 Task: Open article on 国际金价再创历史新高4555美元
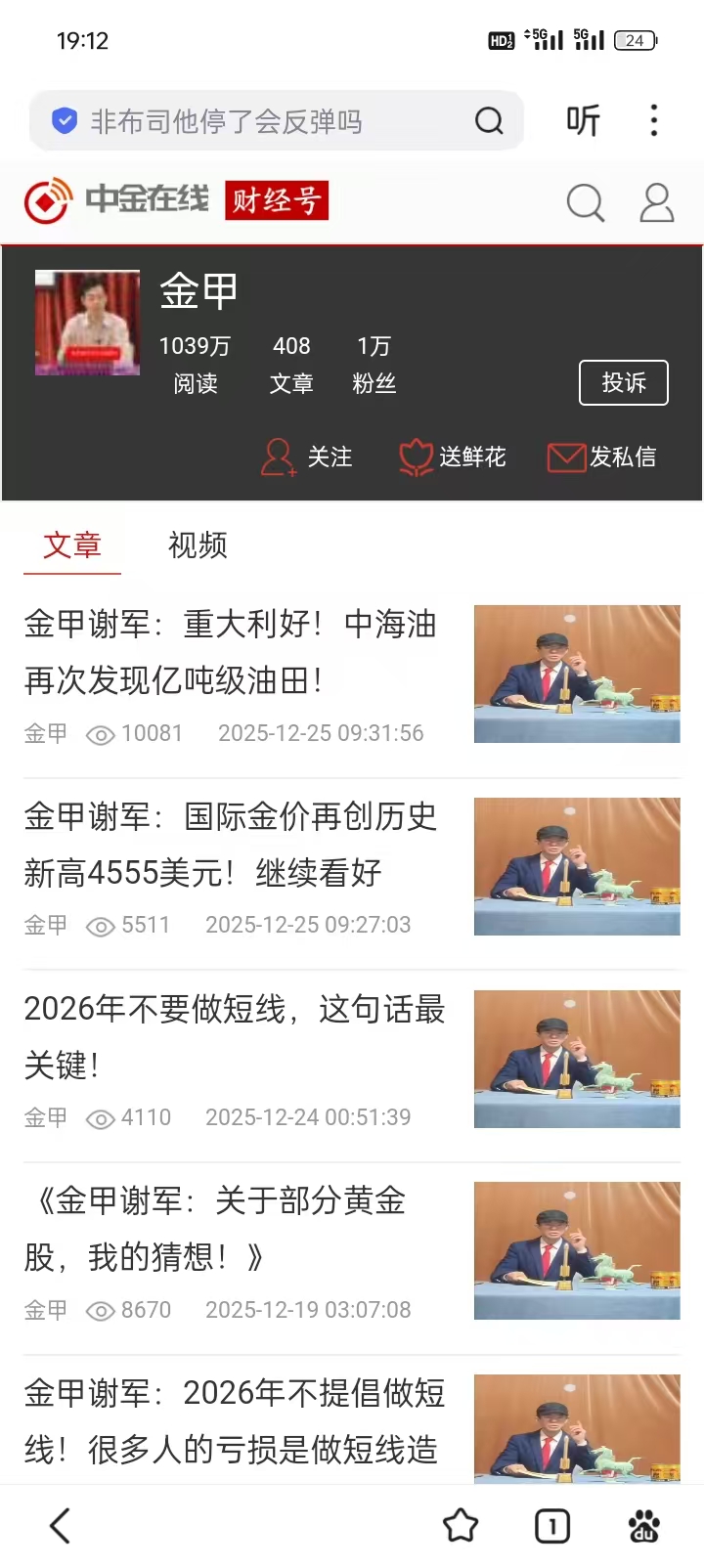231,845
